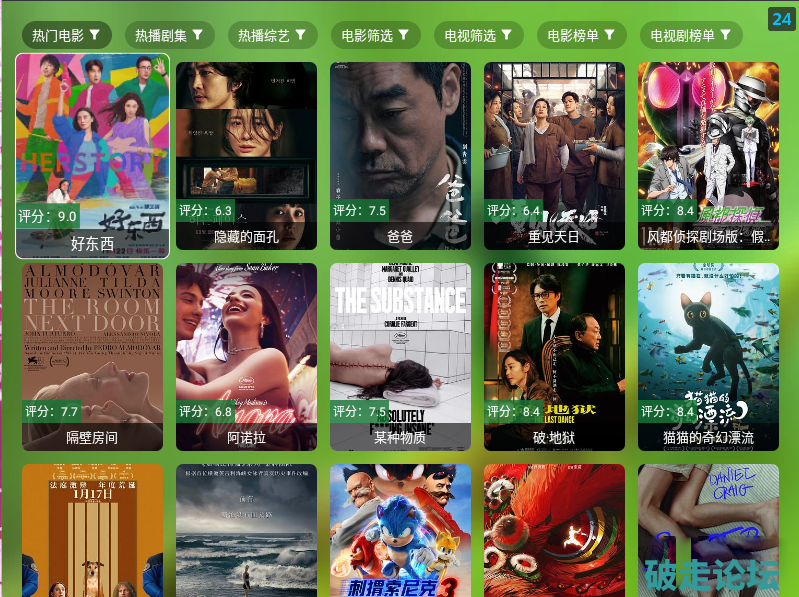Open the movie 重见天日
The image size is (799, 597).
554,155
